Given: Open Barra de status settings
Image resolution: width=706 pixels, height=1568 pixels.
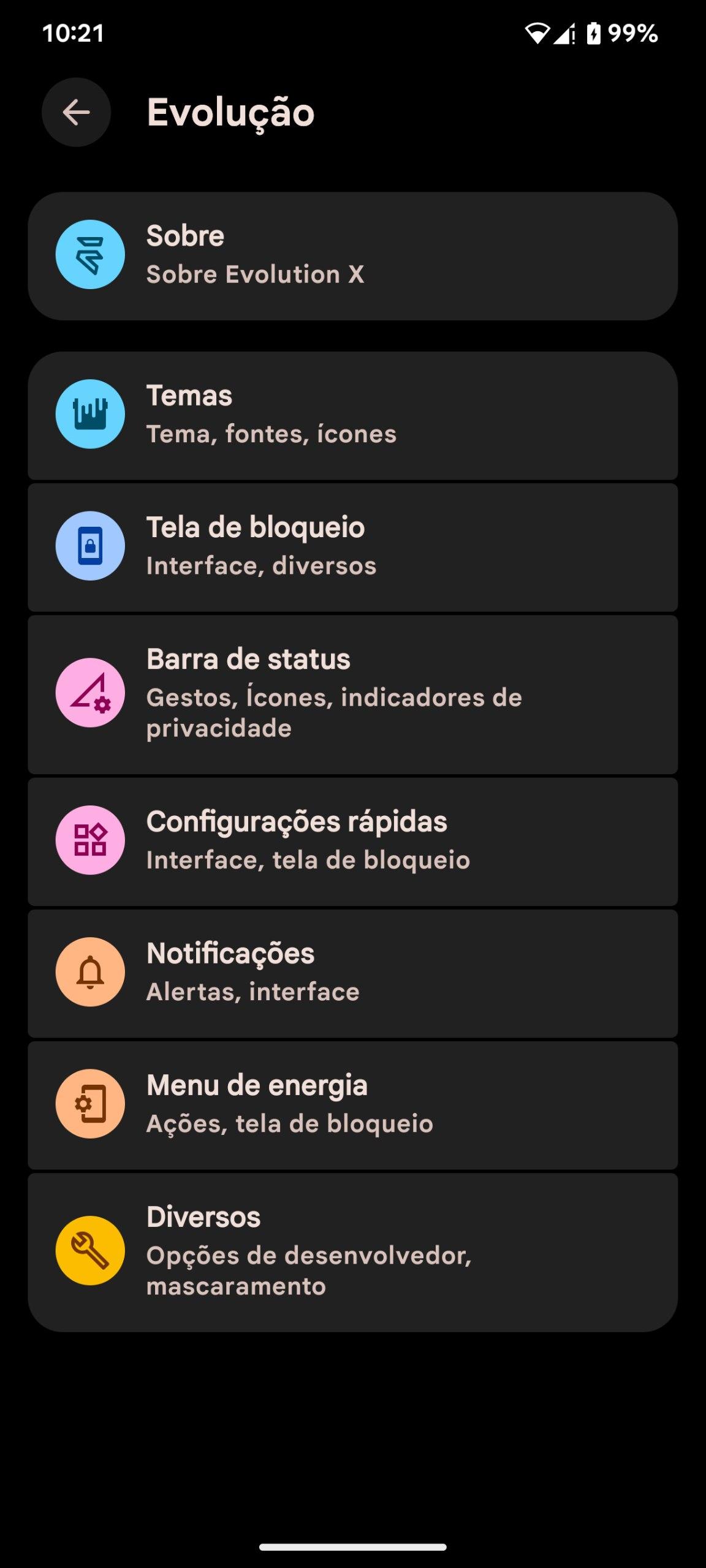Looking at the screenshot, I should point(352,693).
